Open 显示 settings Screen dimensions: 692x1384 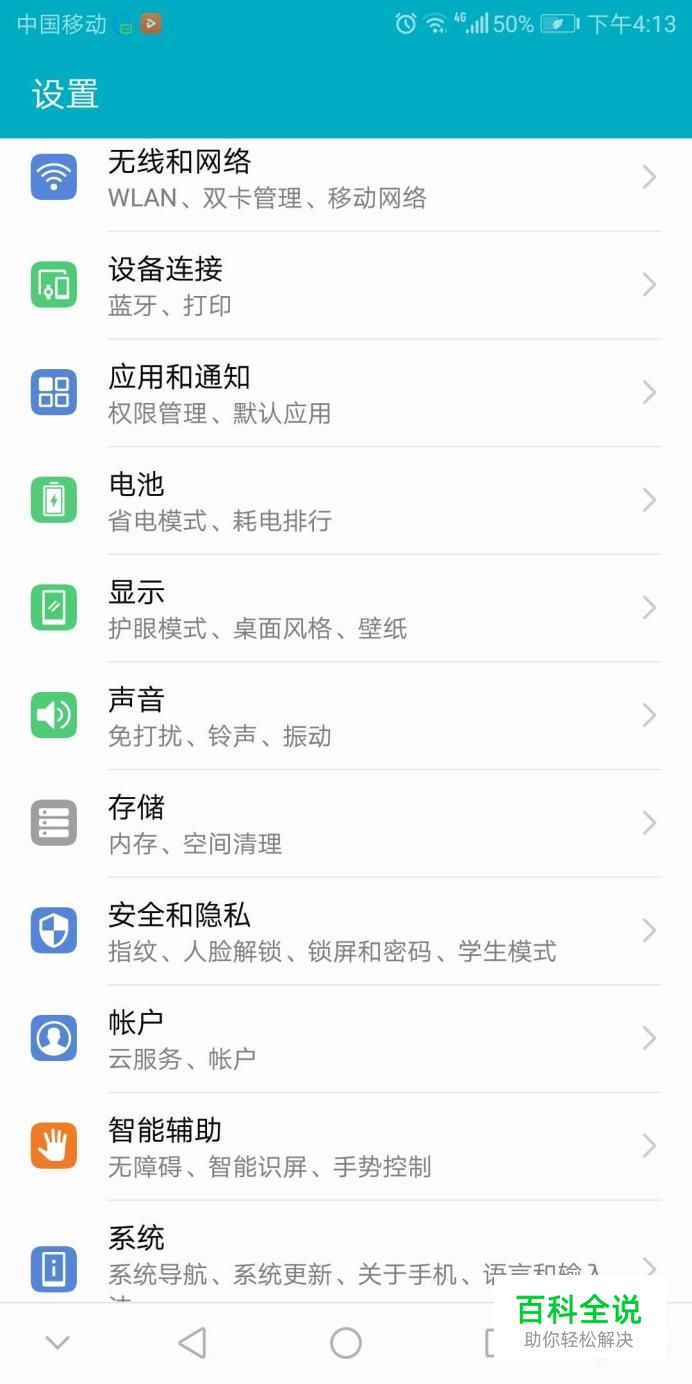(x=346, y=608)
